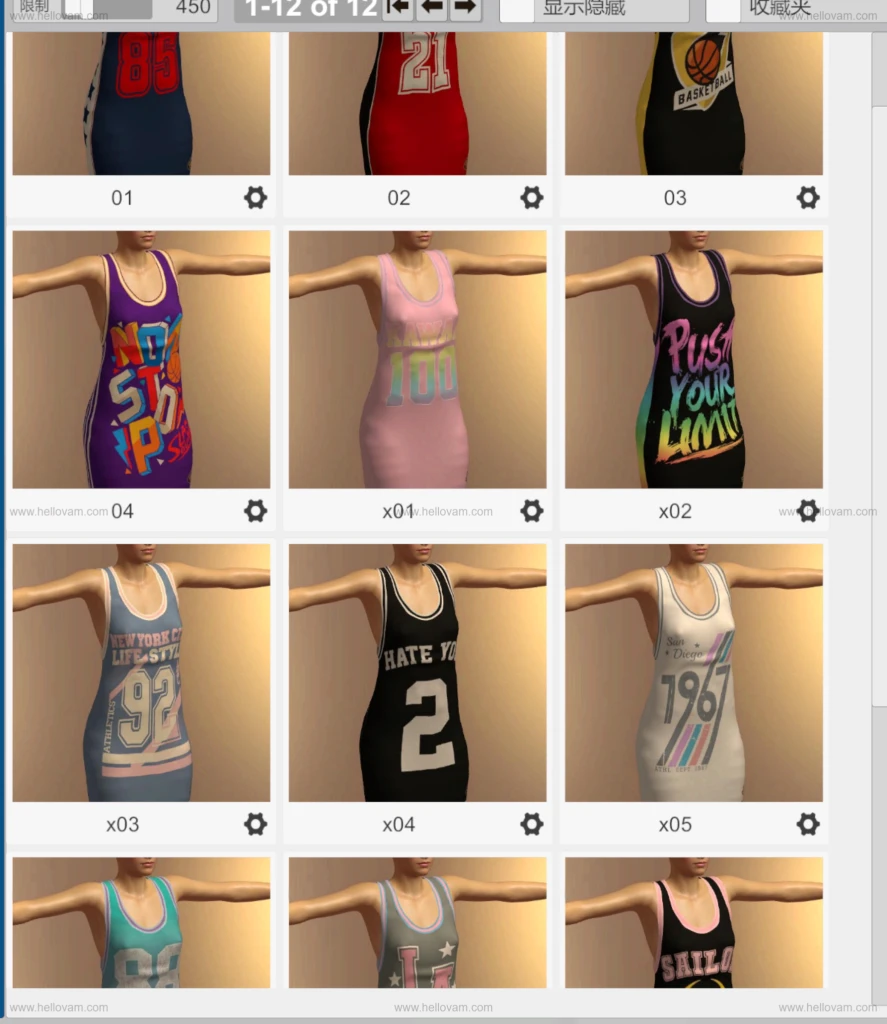The width and height of the screenshot is (887, 1024).
Task: Open settings gear for the x04 dress
Action: click(531, 824)
